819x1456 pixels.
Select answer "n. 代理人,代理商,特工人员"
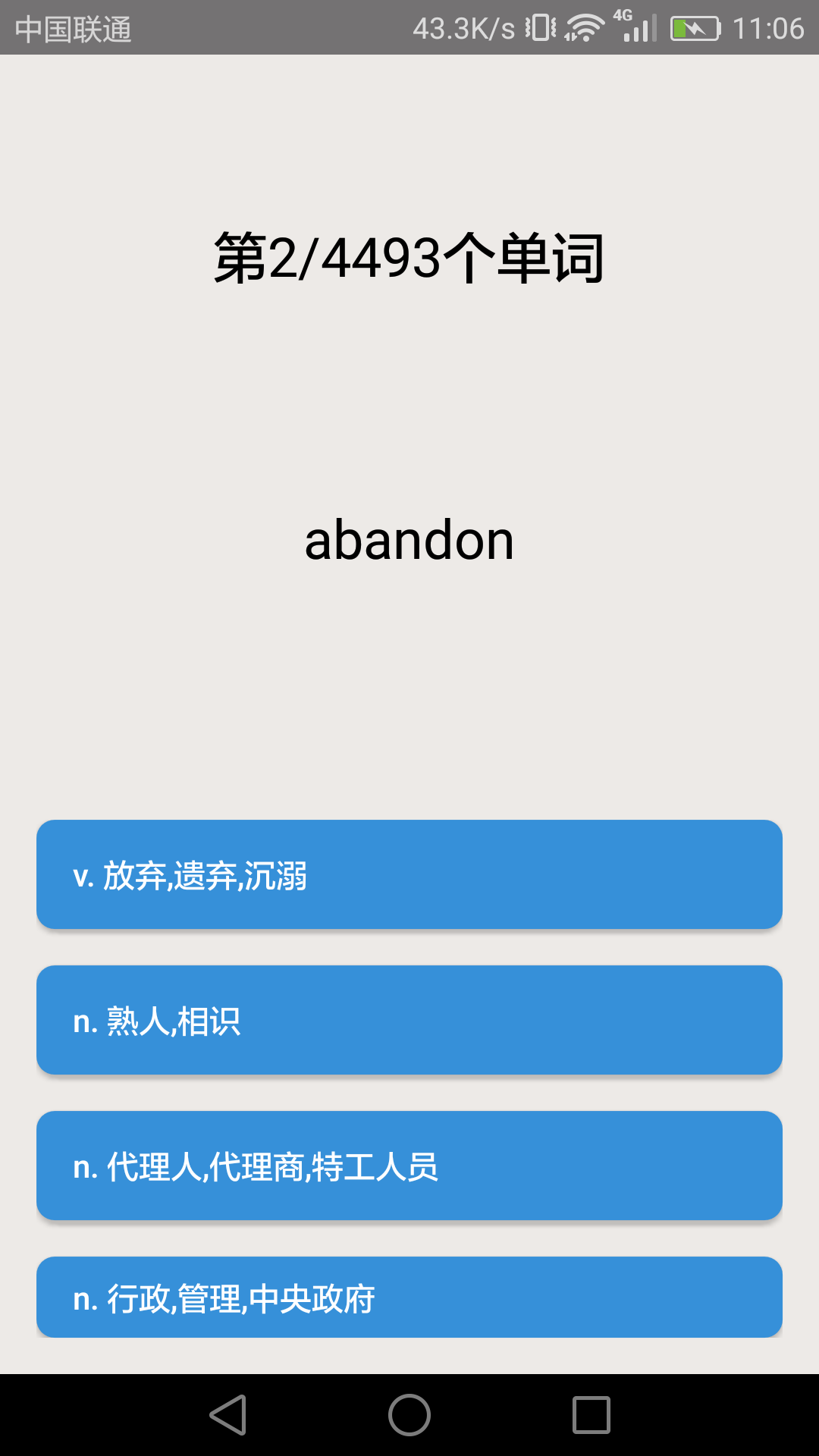point(409,1166)
